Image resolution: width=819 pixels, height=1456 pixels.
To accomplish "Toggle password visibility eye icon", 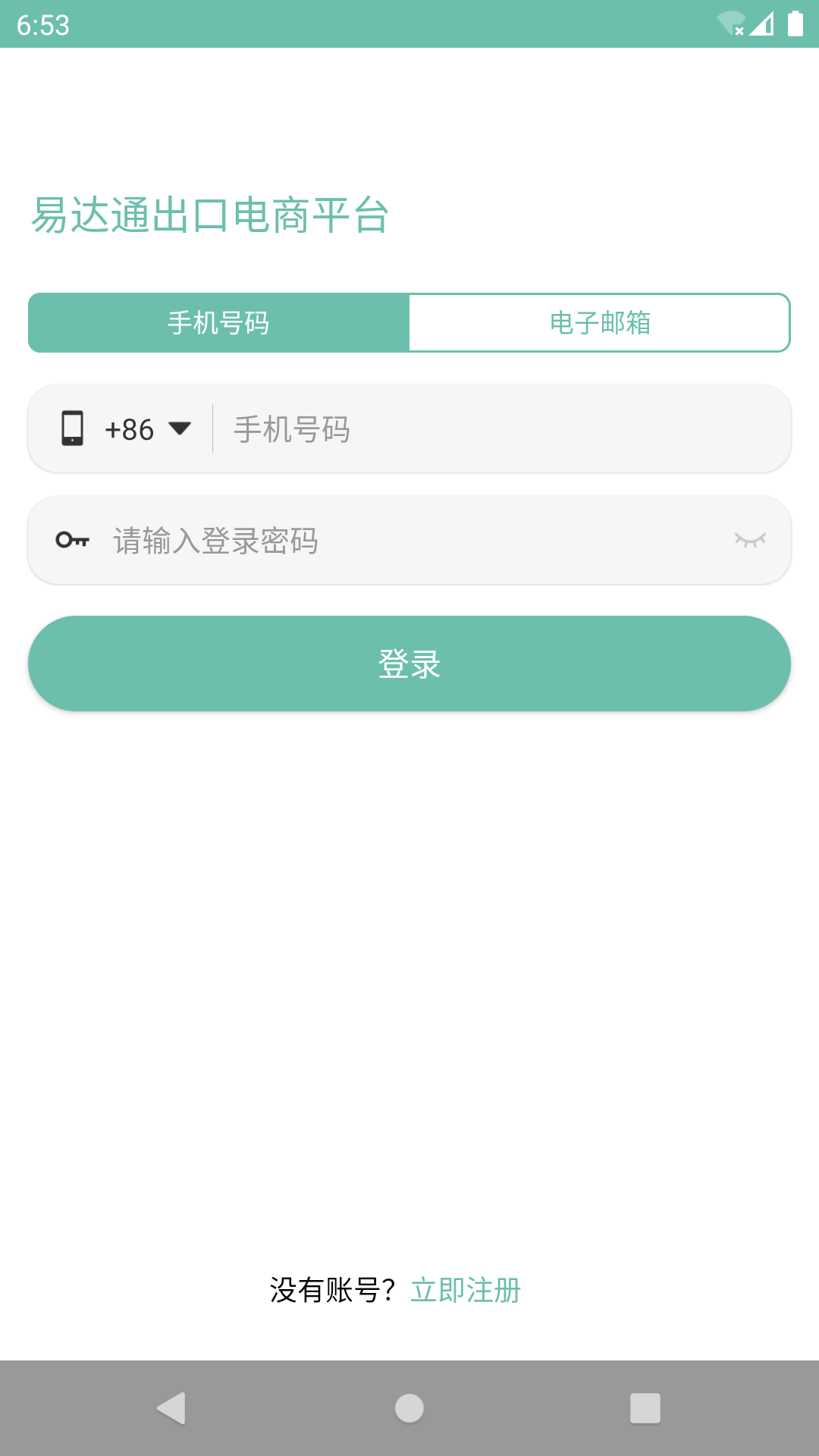I will click(750, 540).
